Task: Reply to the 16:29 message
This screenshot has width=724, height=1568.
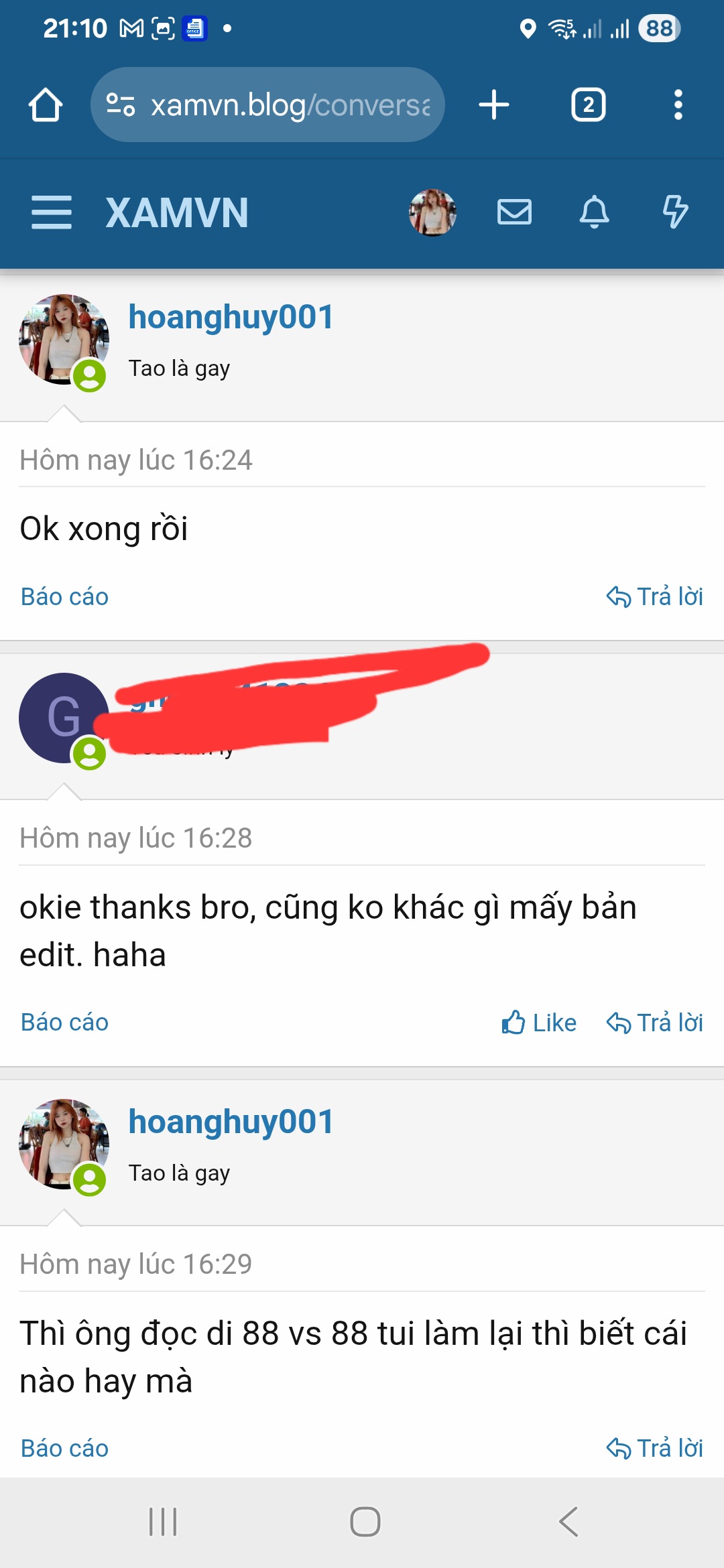Action: point(655,1448)
